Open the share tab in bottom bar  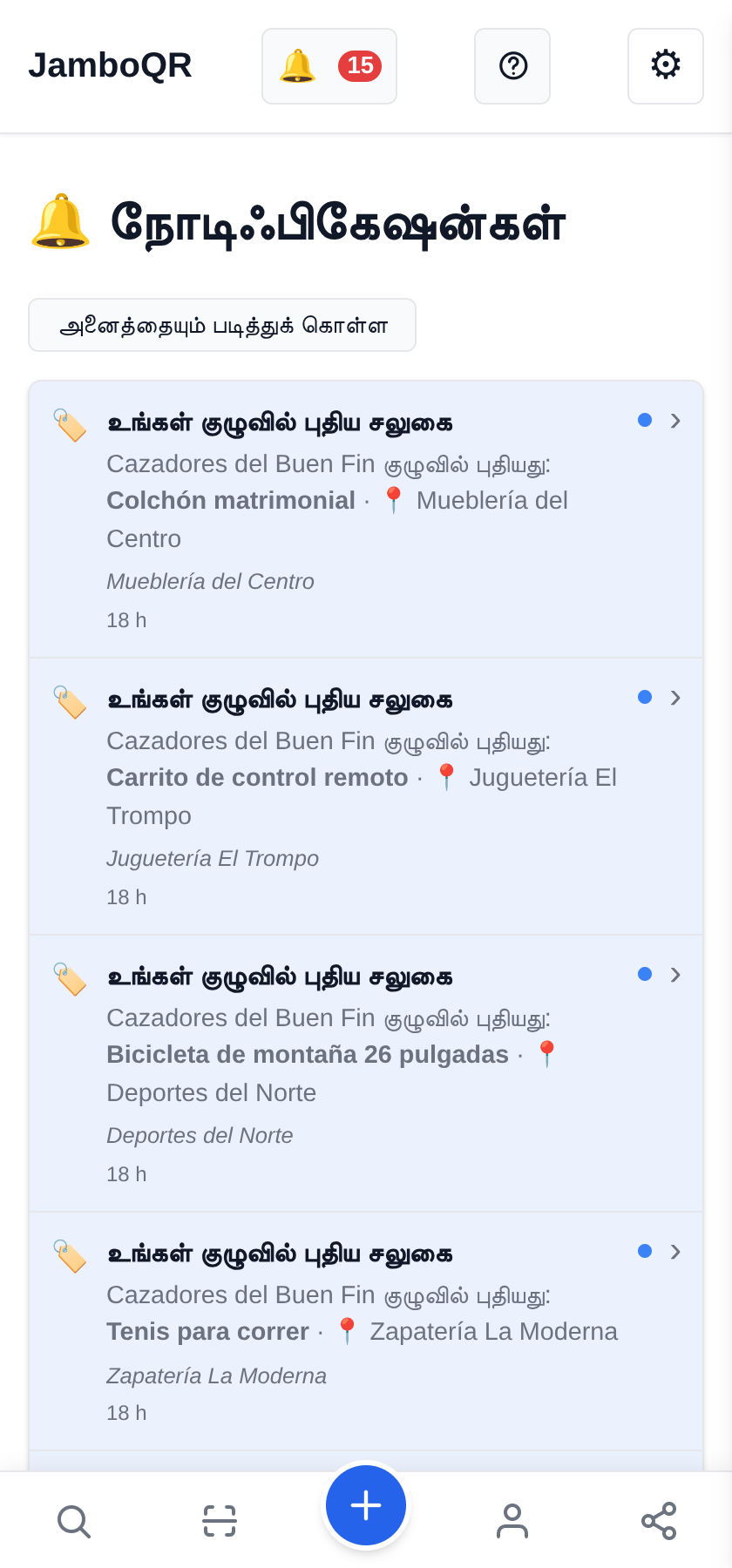659,1521
